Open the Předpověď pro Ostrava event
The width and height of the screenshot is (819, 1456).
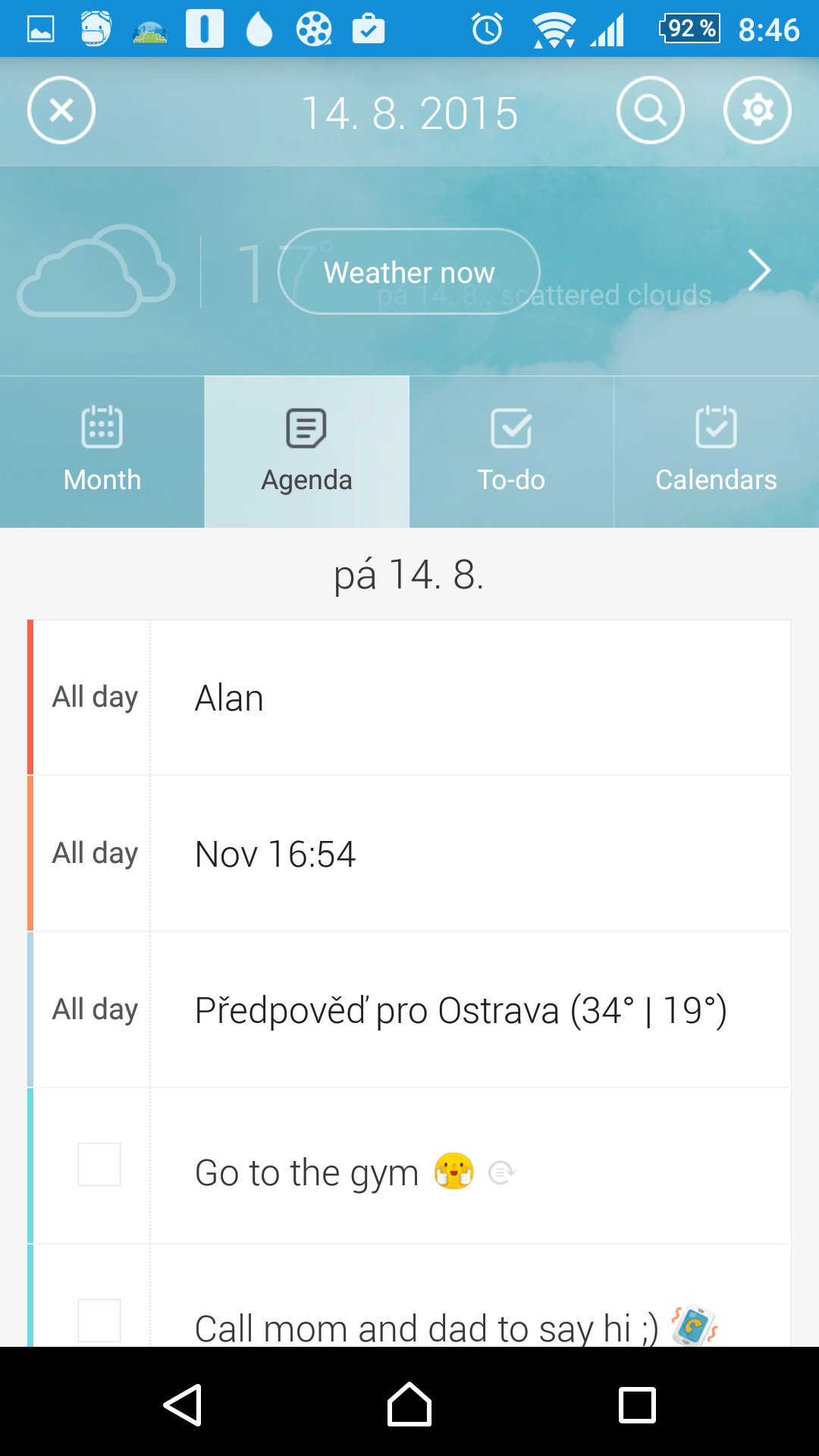pyautogui.click(x=409, y=1010)
